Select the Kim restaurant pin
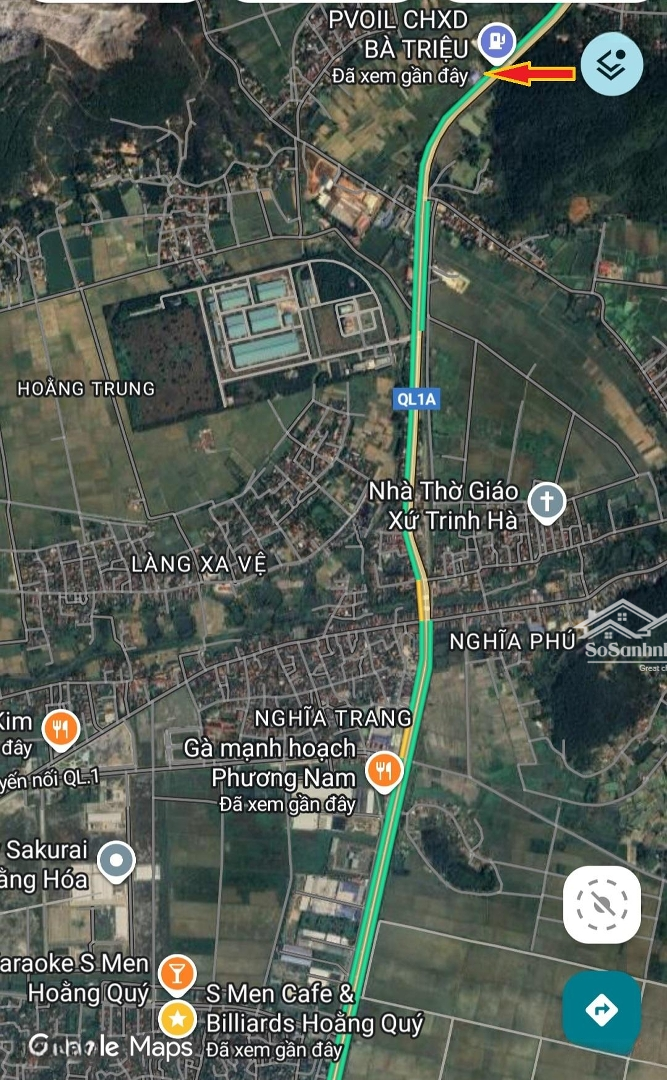The height and width of the screenshot is (1080, 667). [x=62, y=729]
